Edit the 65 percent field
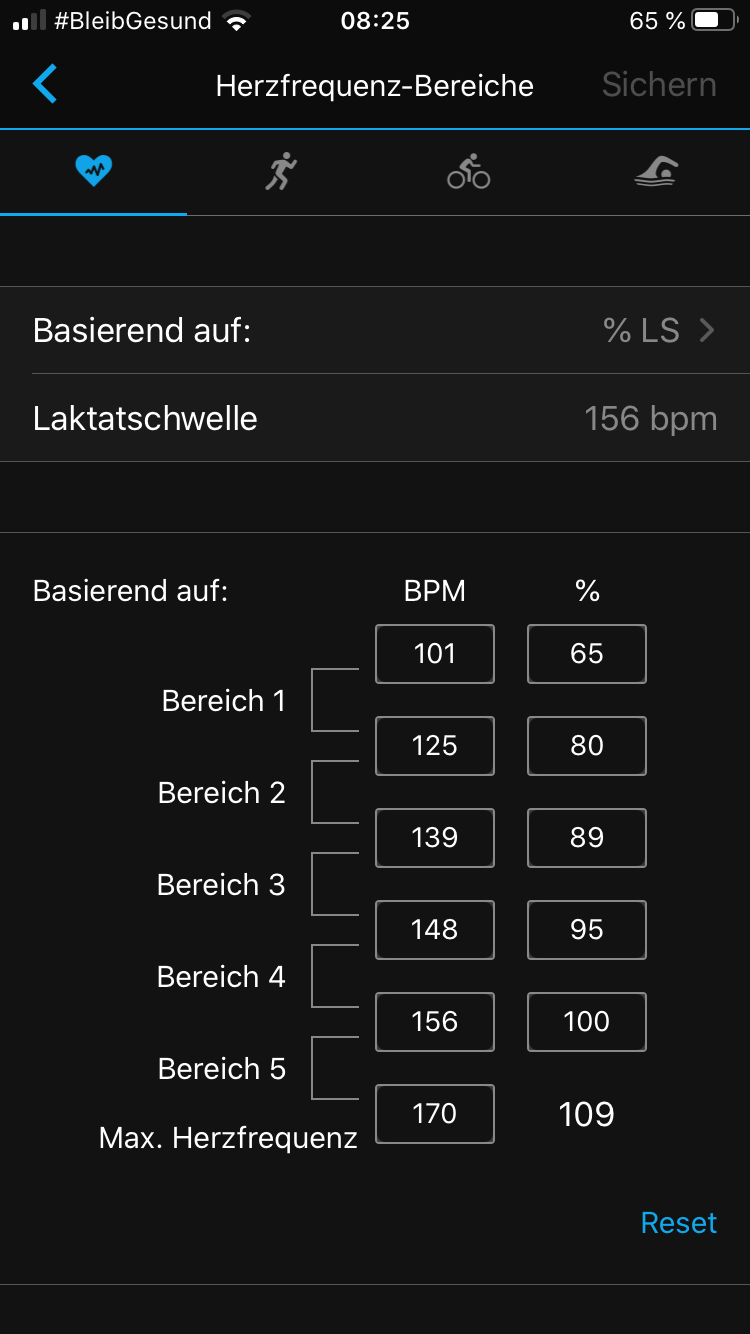Screen dimensions: 750x1334 tap(587, 654)
